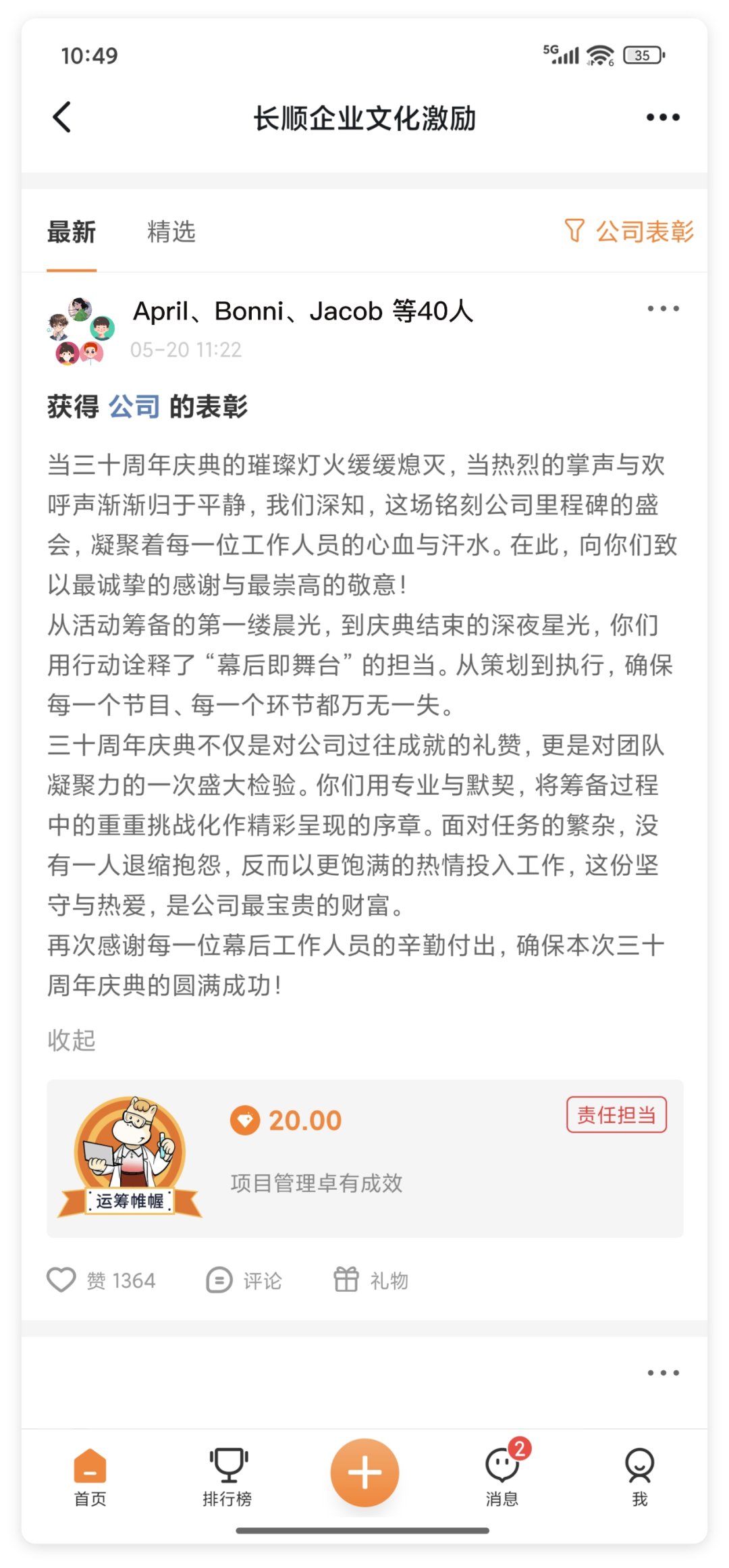Open the blue 公司 link in the post
This screenshot has height=1568, width=729.
(134, 407)
